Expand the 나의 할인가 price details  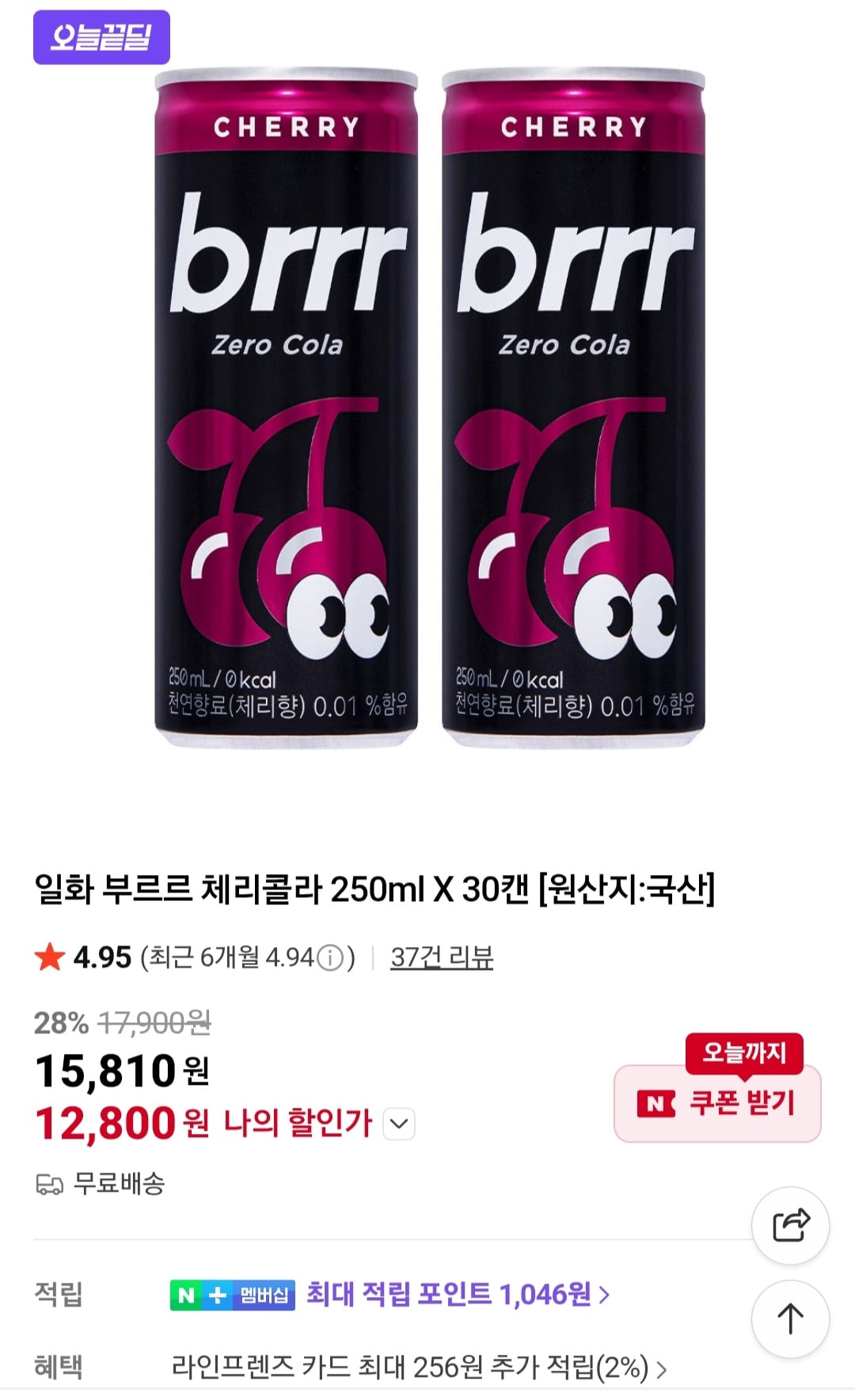click(399, 1124)
